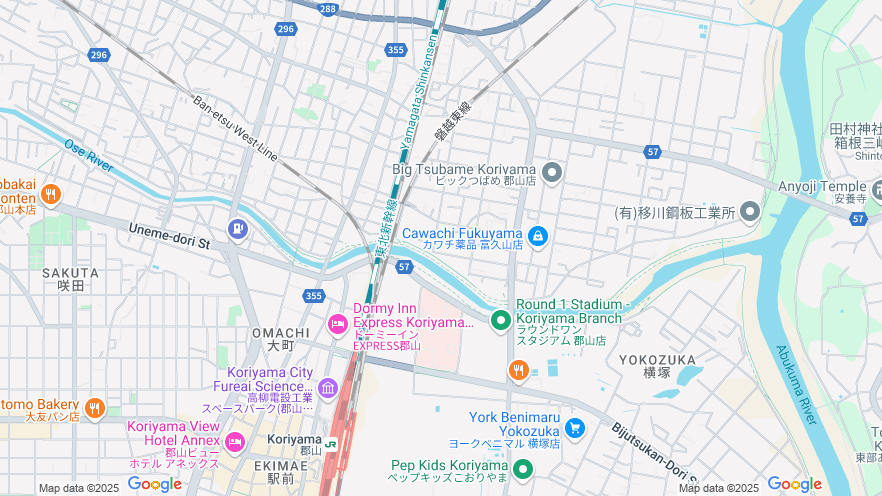Tap the unlabeled restaurant pin near Yokozuka
Screen dimensions: 882x496
pos(517,371)
